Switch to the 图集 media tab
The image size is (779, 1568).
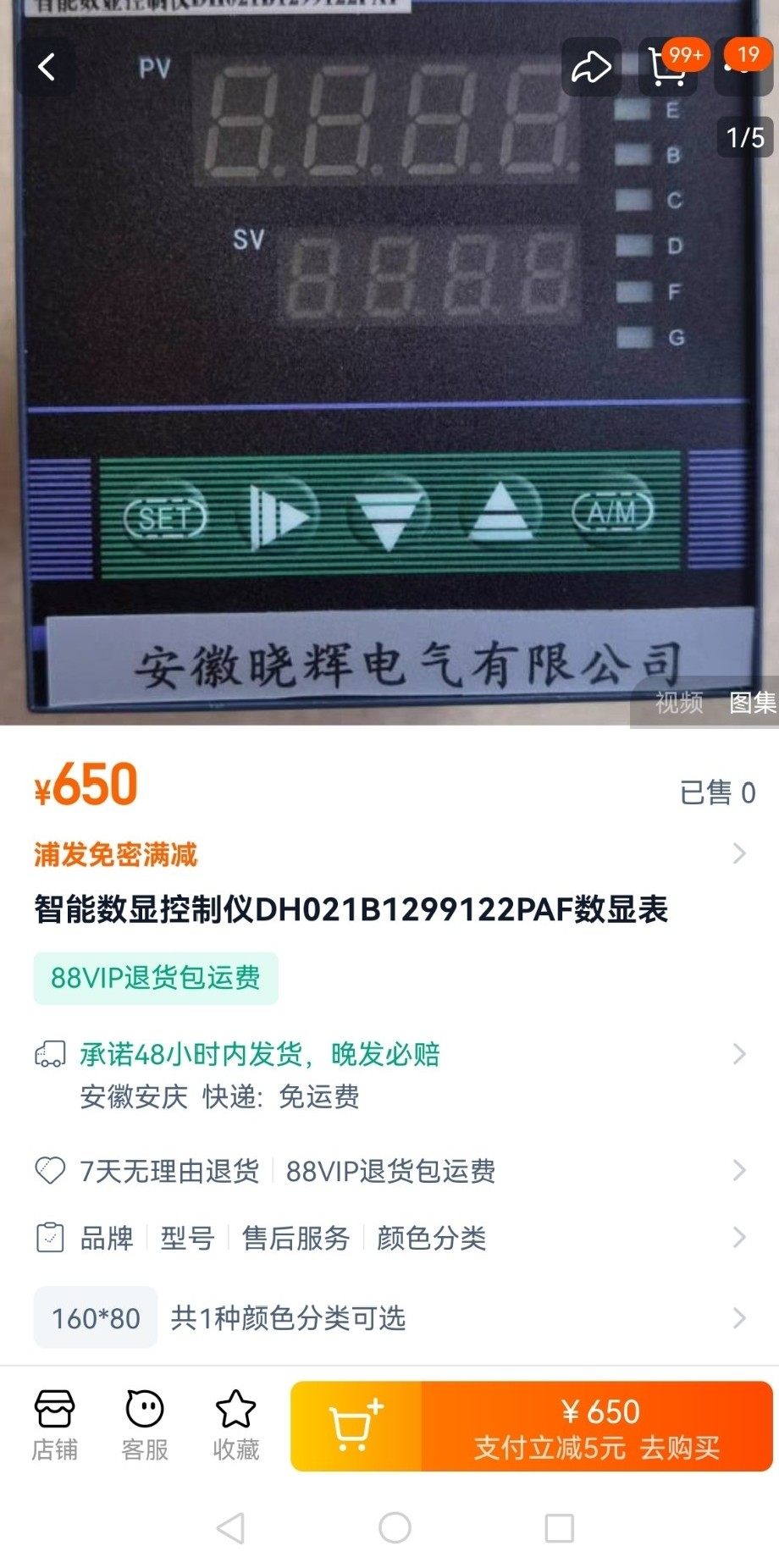(x=752, y=703)
